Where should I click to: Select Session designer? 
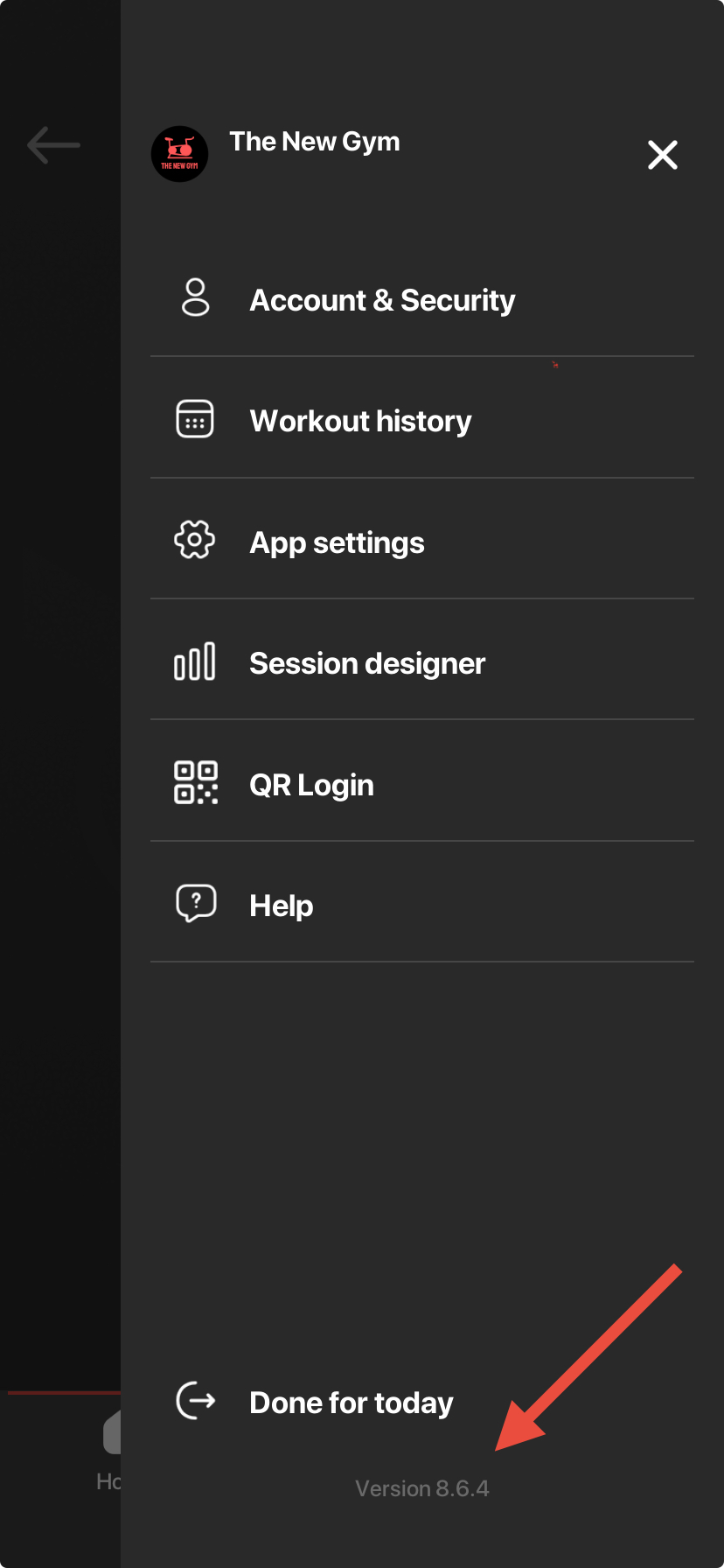366,662
